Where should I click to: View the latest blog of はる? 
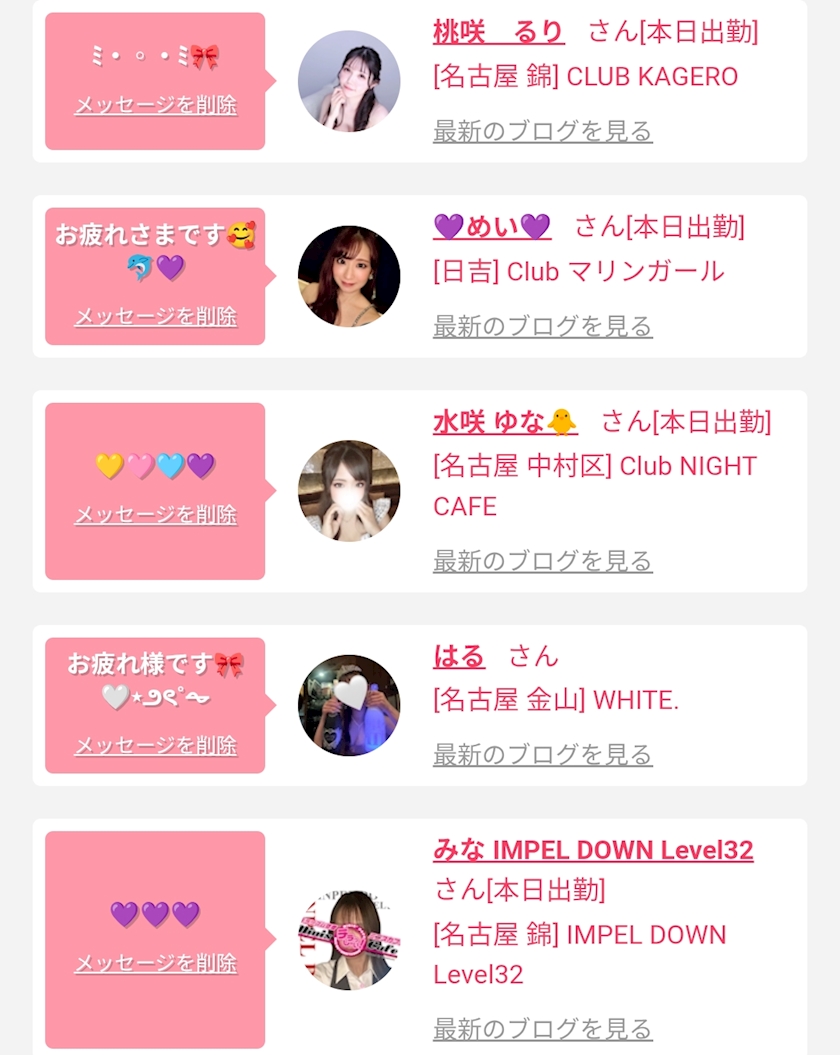pos(542,754)
